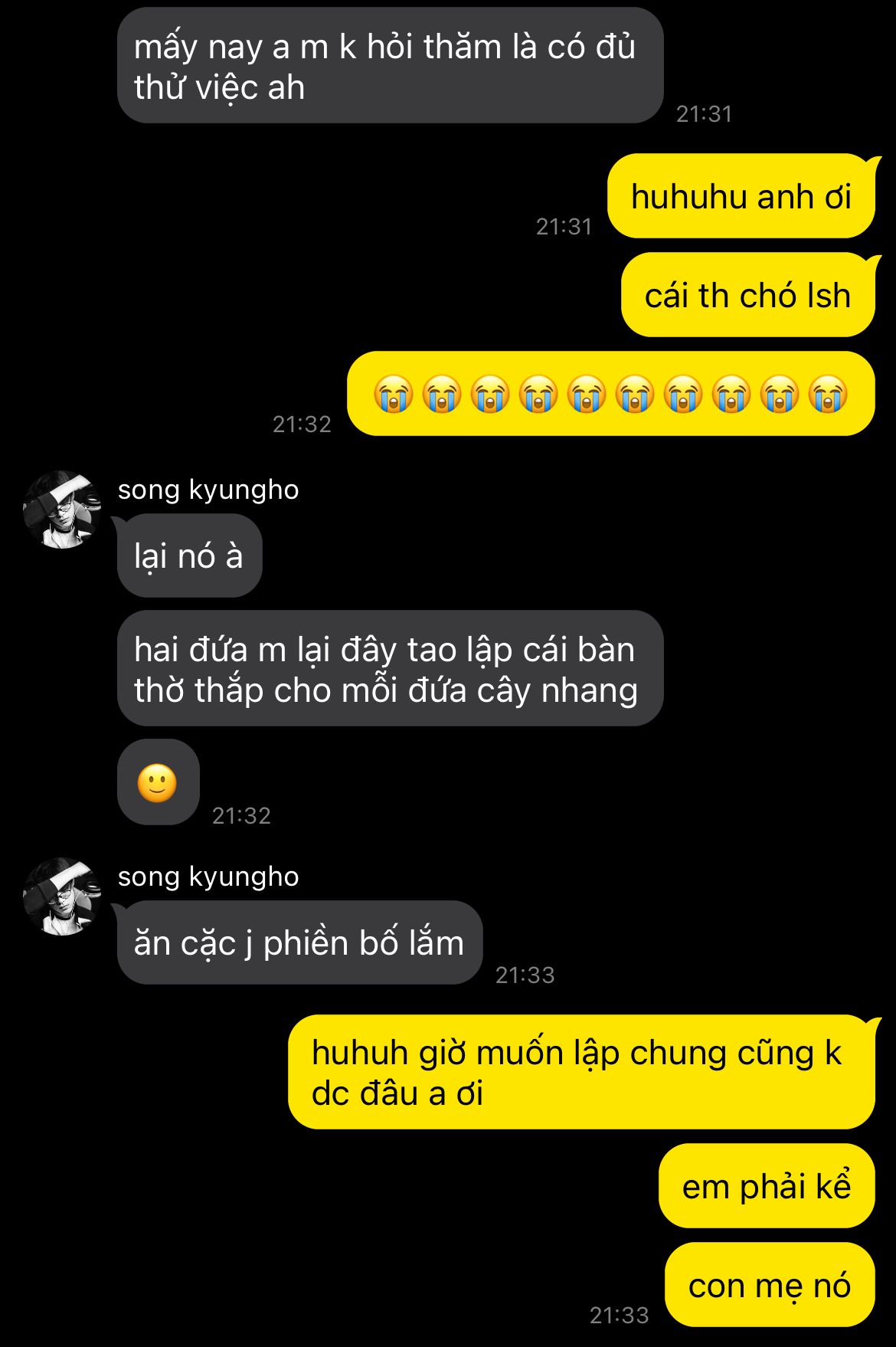896x1347 pixels.
Task: View song kyungho's profile picture by the 21:33 message
Action: click(x=62, y=896)
